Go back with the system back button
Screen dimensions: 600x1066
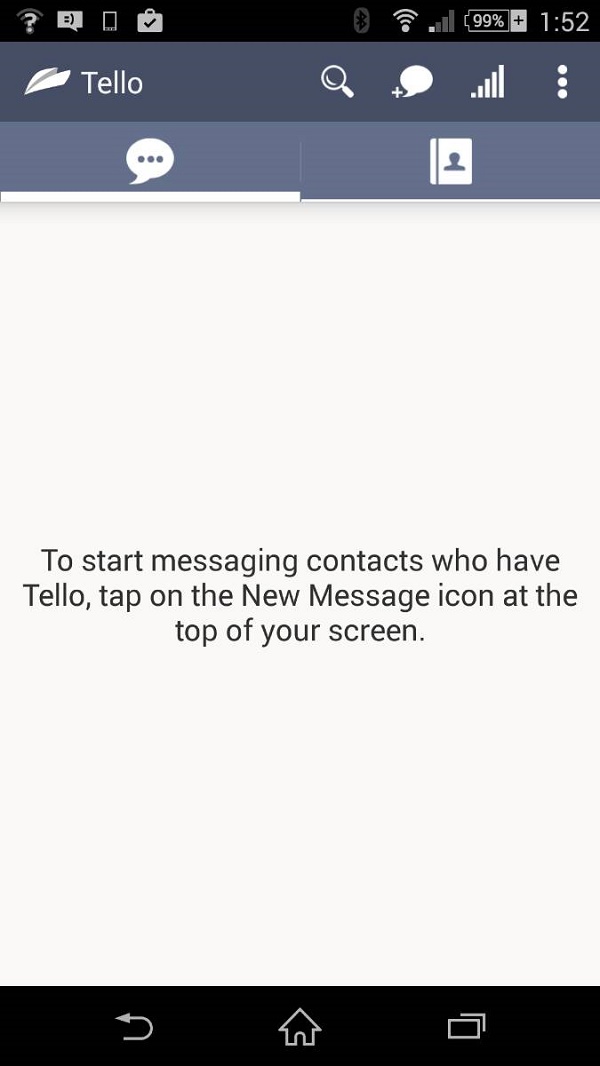pos(134,1026)
